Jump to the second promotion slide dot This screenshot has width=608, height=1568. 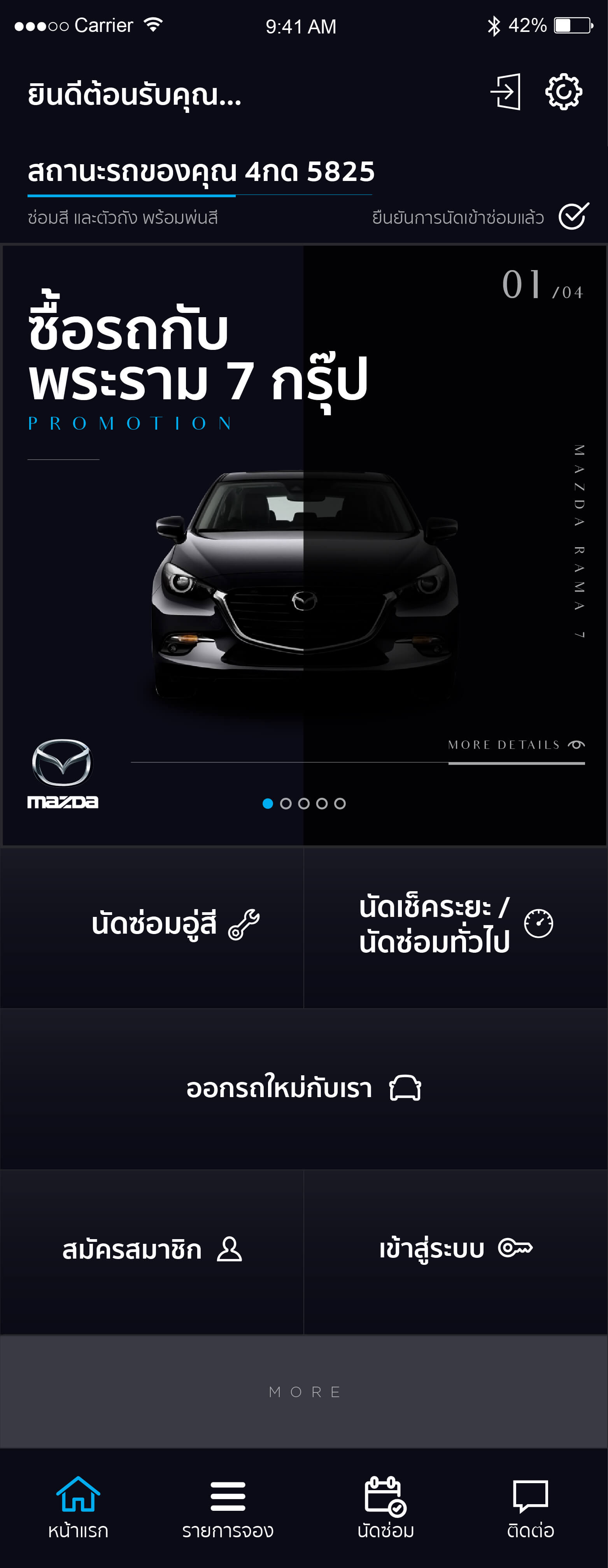coord(286,804)
